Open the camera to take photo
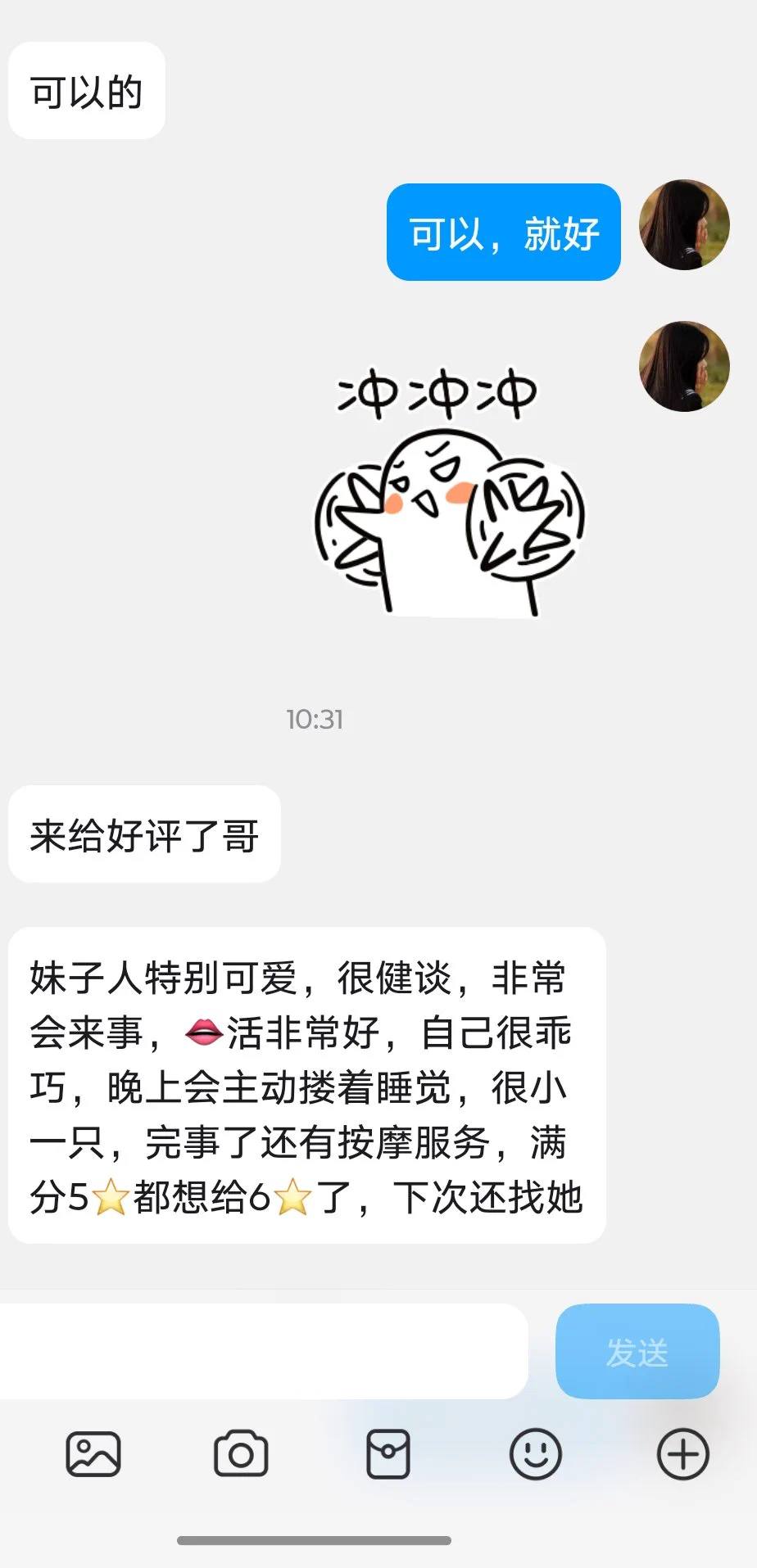Screen dimensions: 757x1568 (x=241, y=1454)
